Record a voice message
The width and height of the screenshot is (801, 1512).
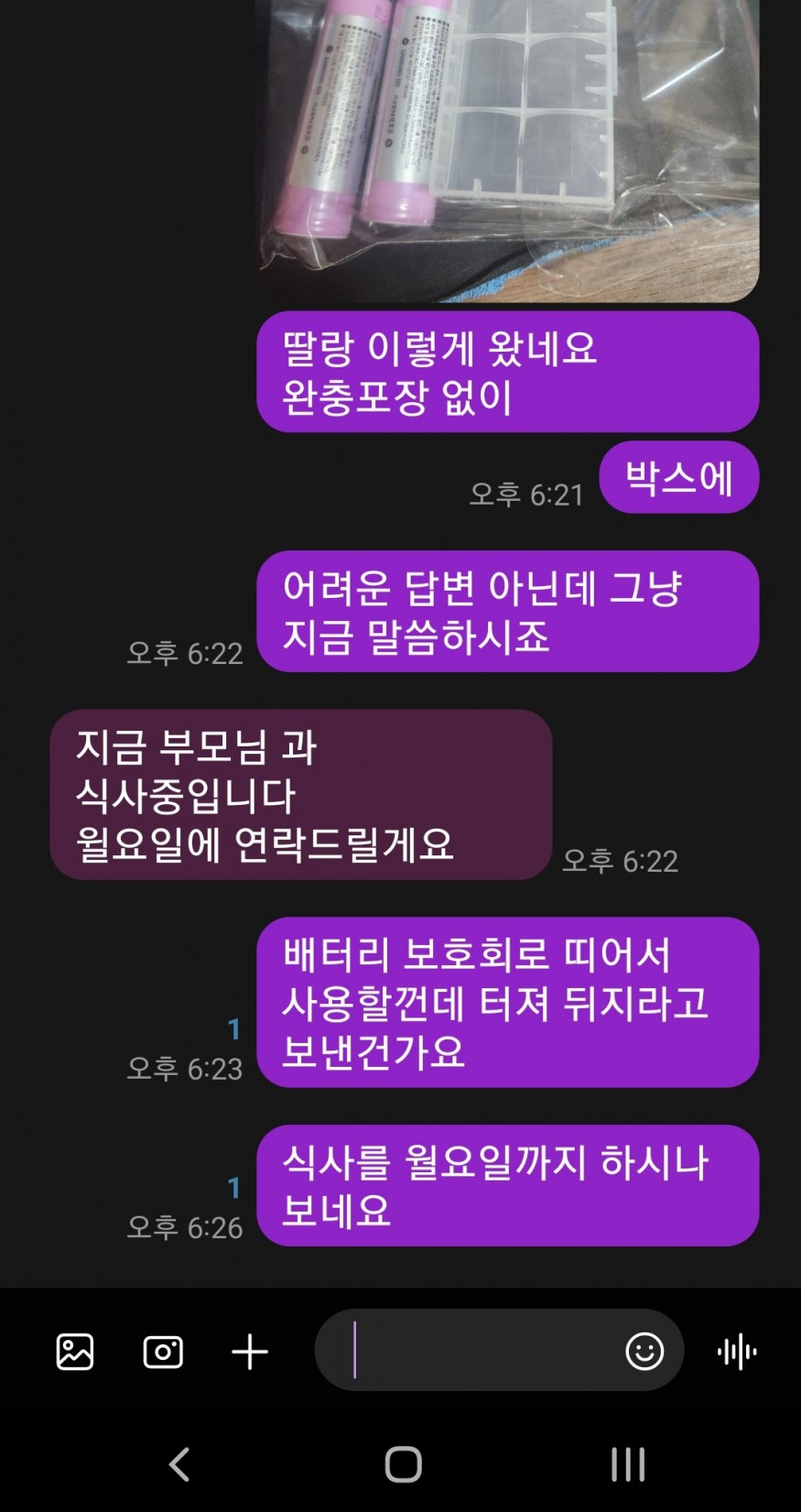(x=737, y=1352)
